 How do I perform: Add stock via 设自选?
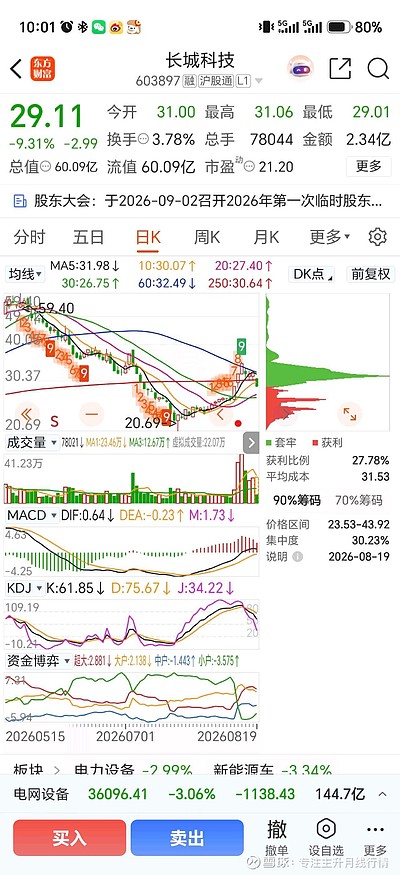click(x=326, y=838)
